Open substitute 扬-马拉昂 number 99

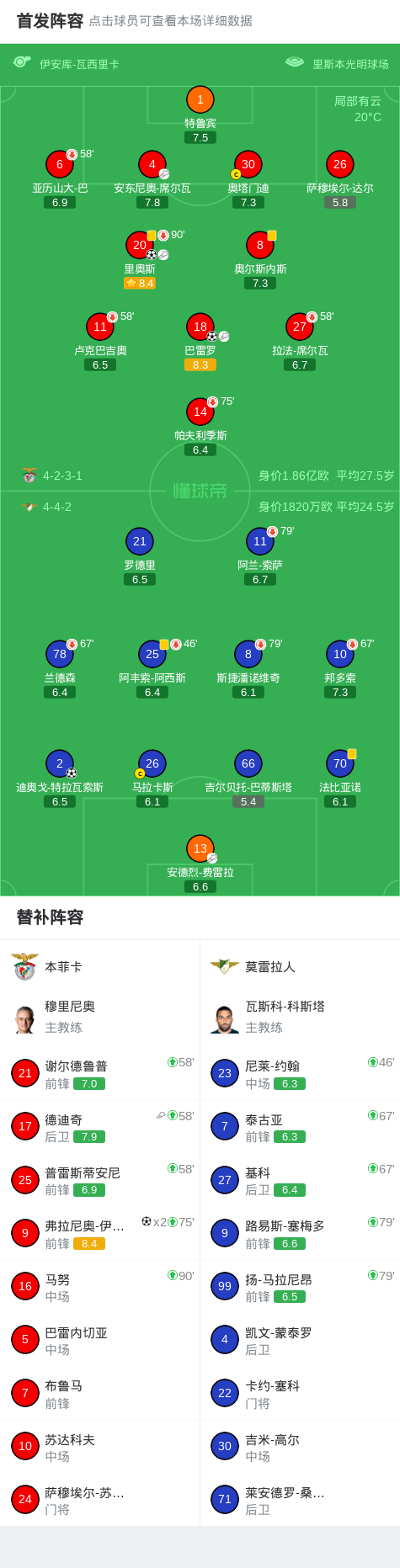[300, 1286]
